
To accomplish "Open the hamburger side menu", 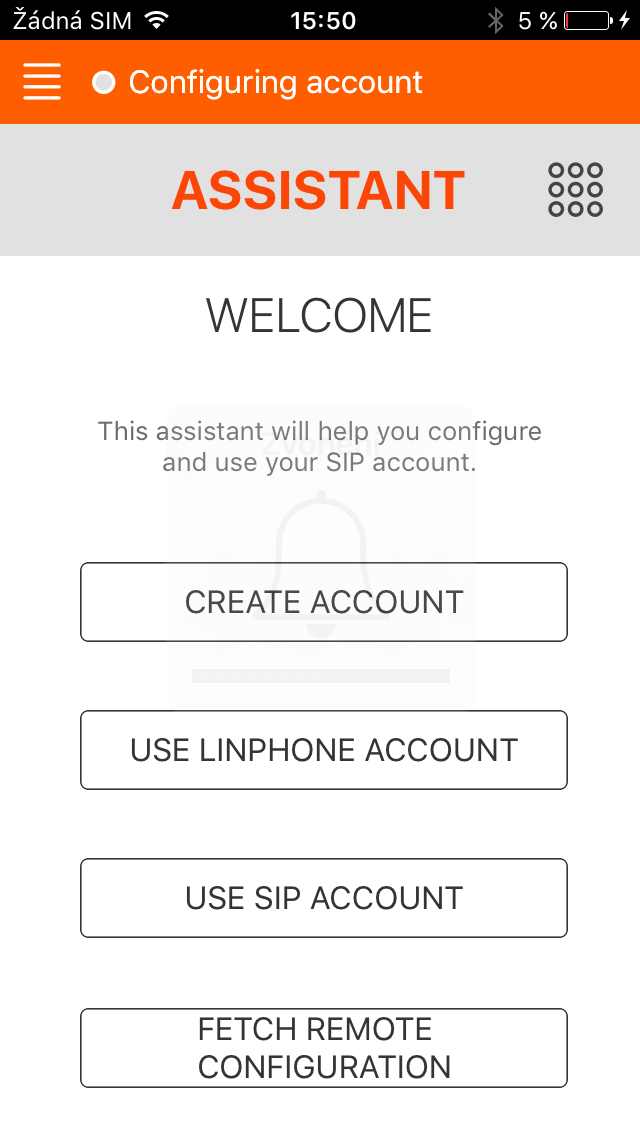I will click(42, 82).
